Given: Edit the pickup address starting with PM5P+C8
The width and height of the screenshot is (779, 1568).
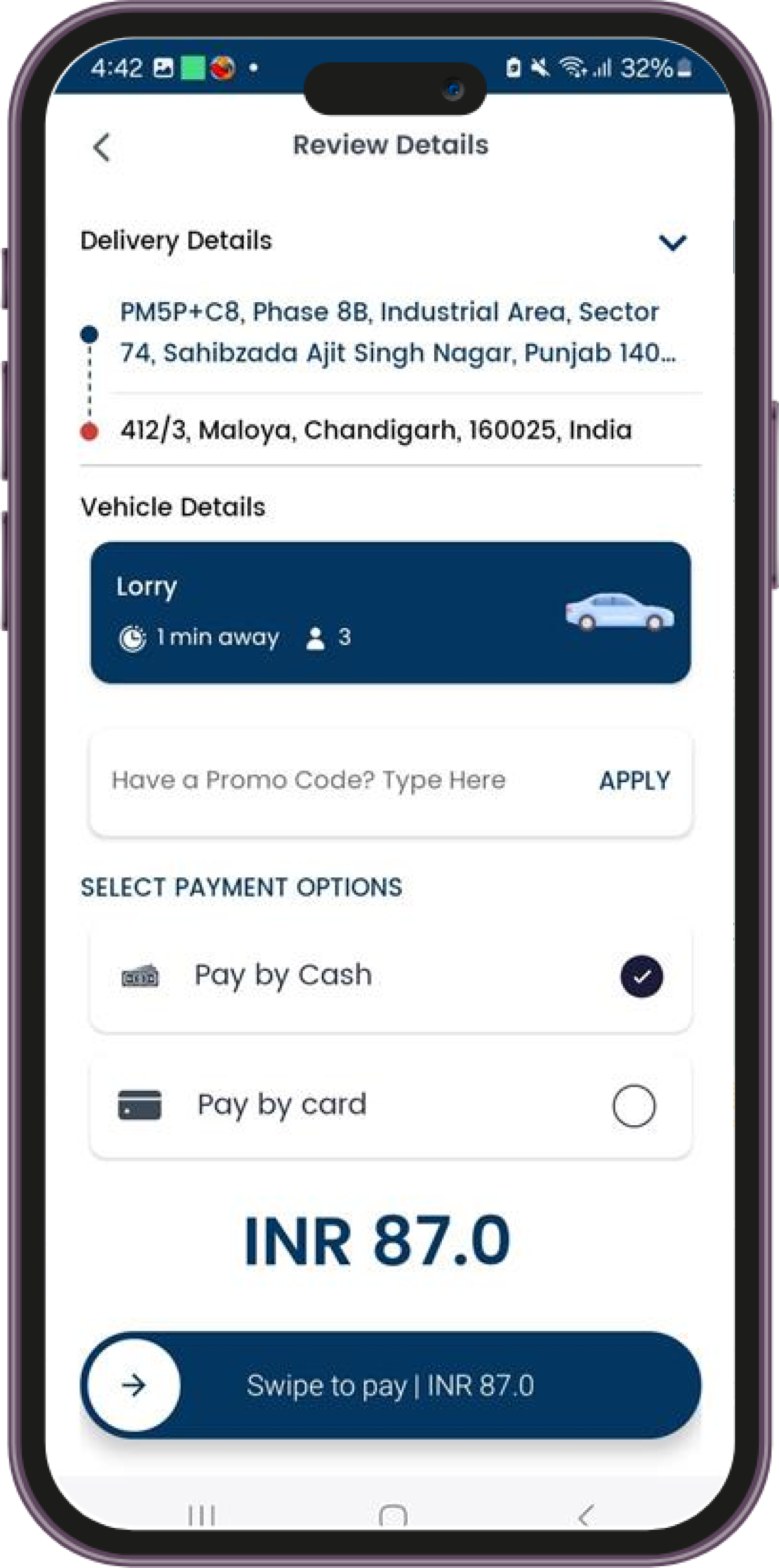Looking at the screenshot, I should 397,332.
